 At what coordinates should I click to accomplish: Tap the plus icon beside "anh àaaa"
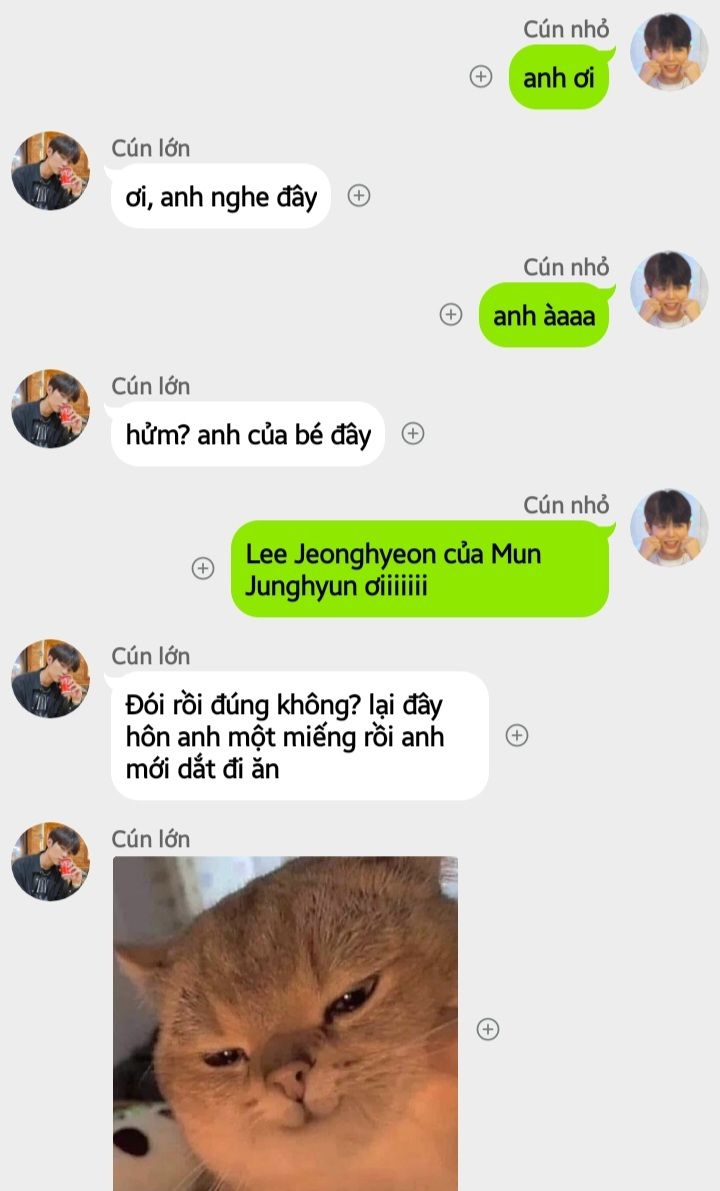click(451, 314)
